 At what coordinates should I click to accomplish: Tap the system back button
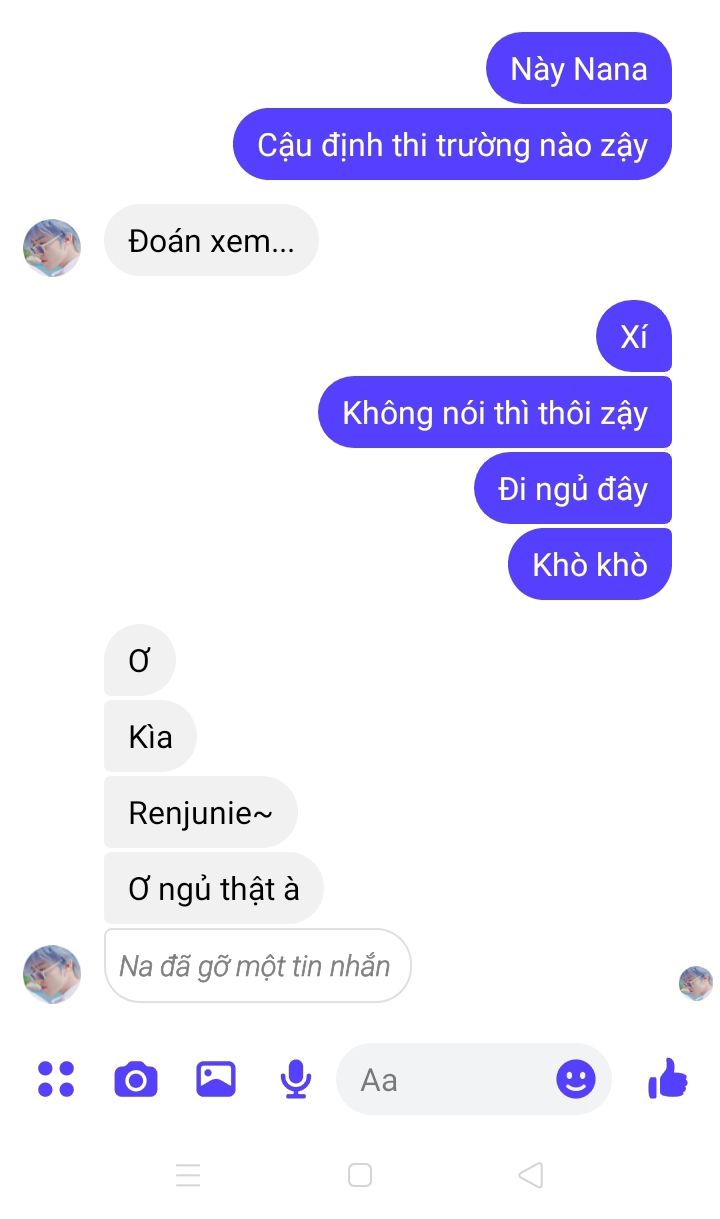pos(531,1175)
